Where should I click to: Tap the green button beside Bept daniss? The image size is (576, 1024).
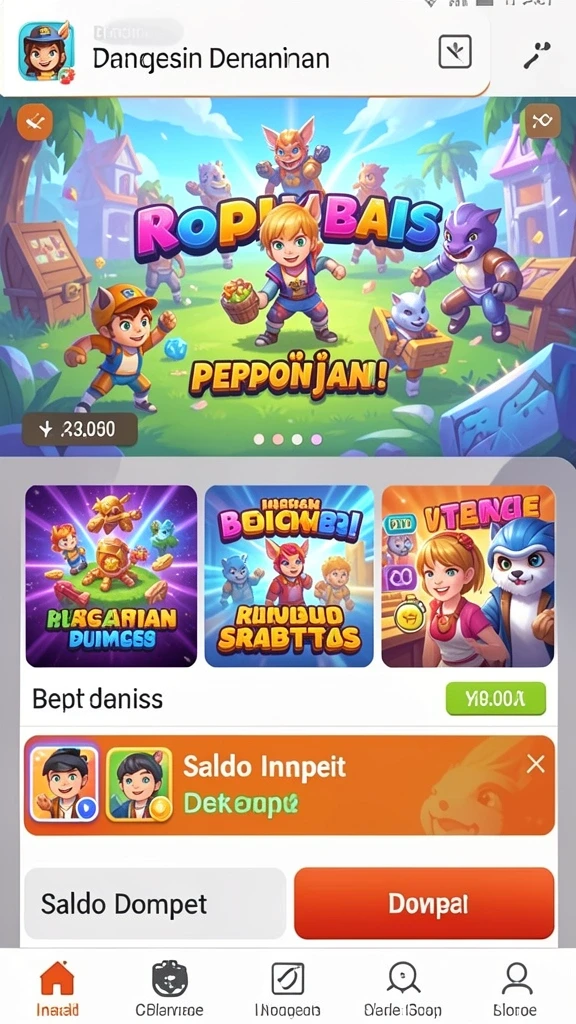[496, 699]
